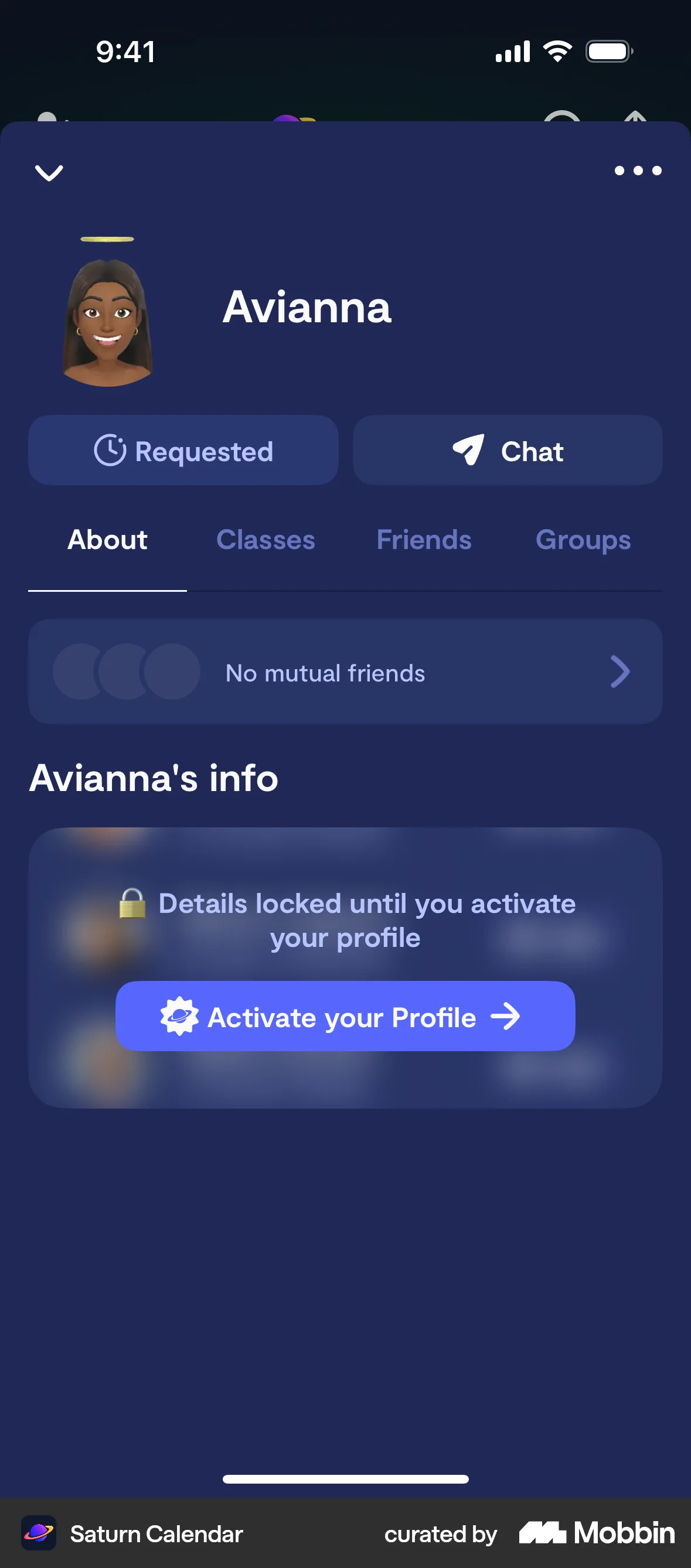
Task: Tap the Saturn Calendar app icon
Action: point(39,1533)
